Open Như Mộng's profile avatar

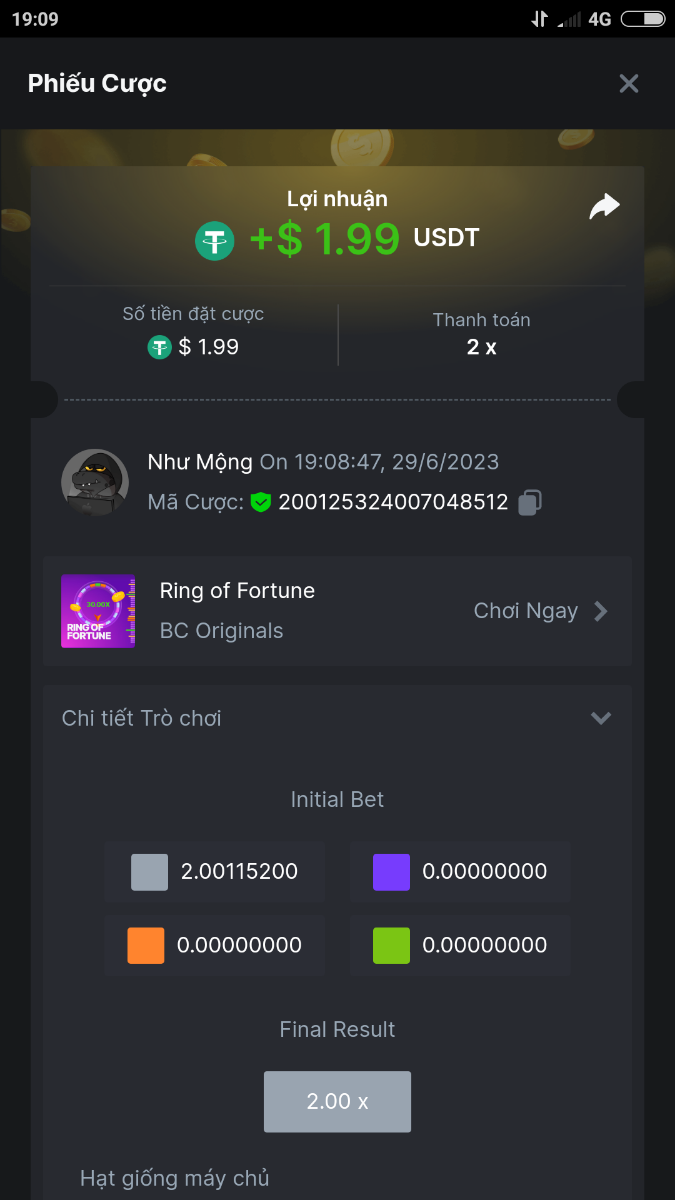(x=95, y=483)
